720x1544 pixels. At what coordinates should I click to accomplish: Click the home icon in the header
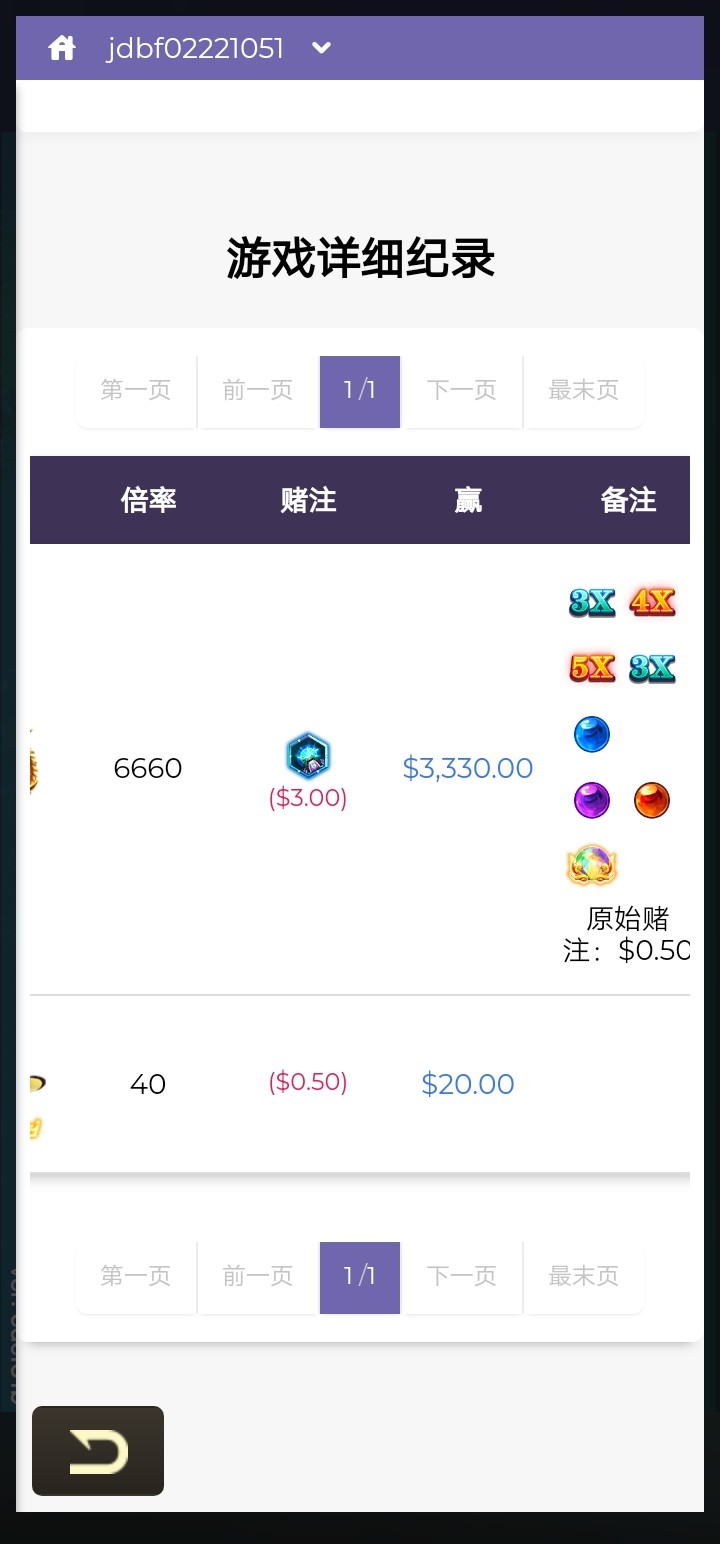[61, 47]
